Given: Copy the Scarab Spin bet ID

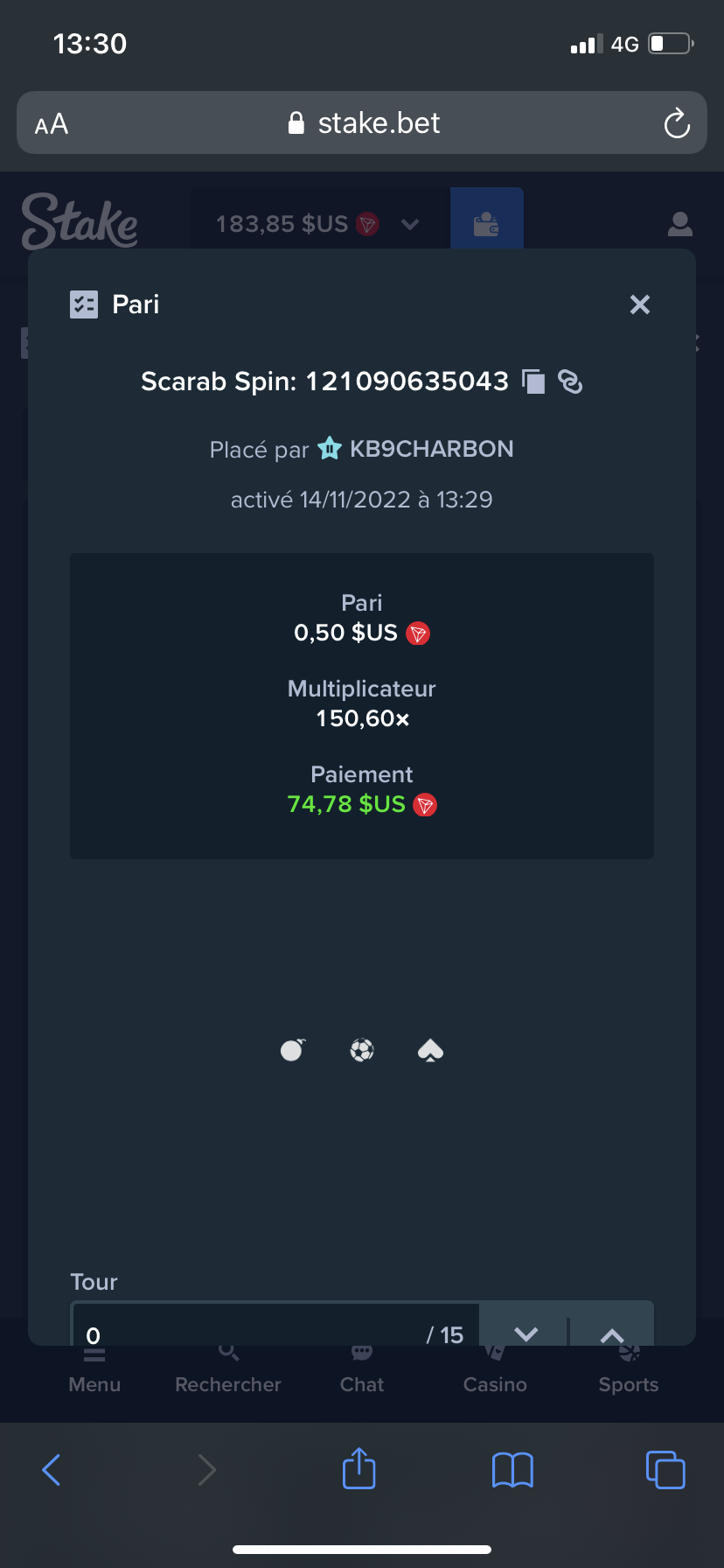Looking at the screenshot, I should point(533,381).
